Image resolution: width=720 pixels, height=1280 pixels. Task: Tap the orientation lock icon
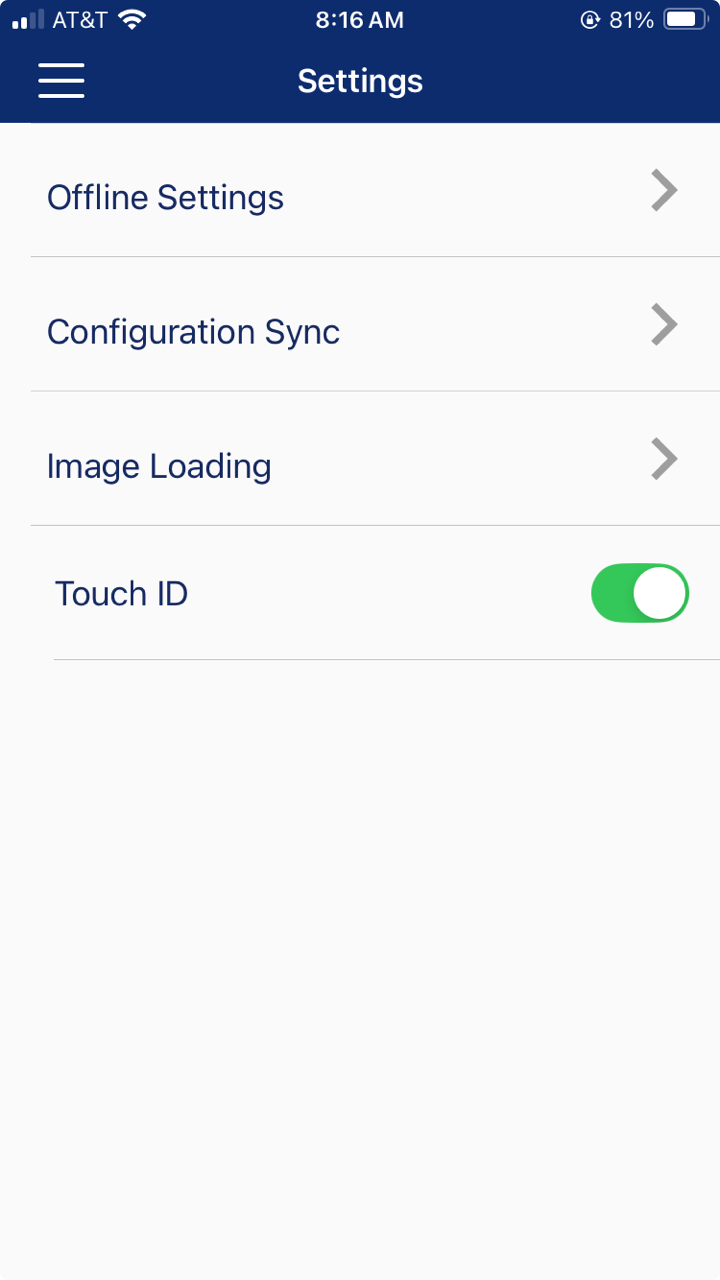590,17
